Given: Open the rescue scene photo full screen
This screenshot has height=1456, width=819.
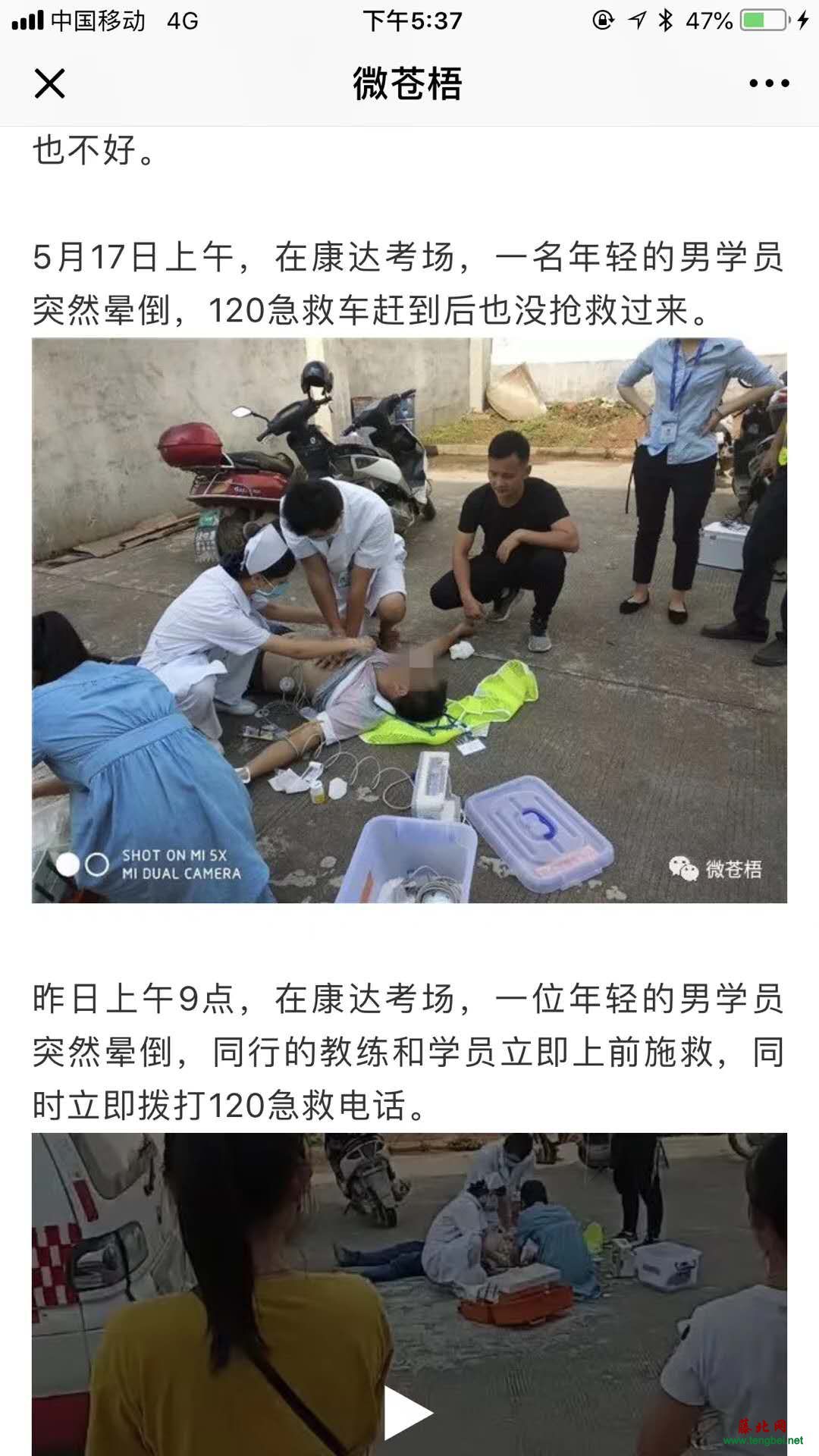Looking at the screenshot, I should (409, 620).
